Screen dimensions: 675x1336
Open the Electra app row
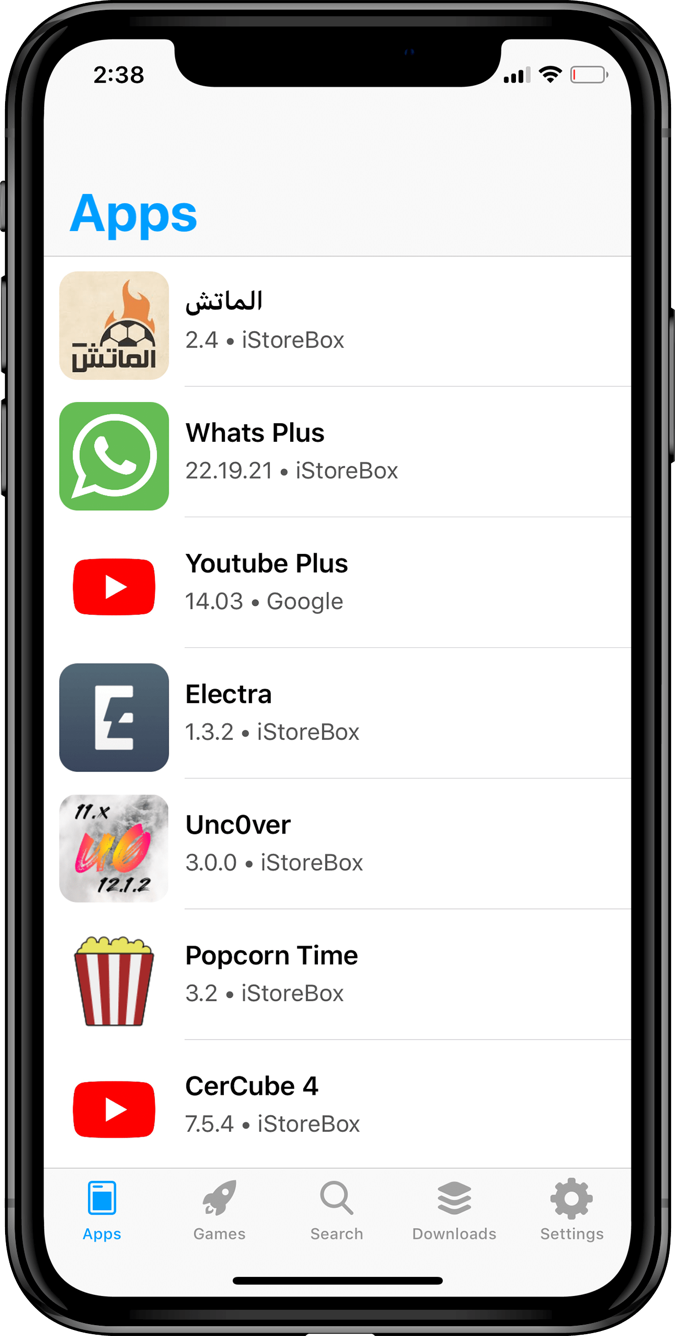click(338, 714)
